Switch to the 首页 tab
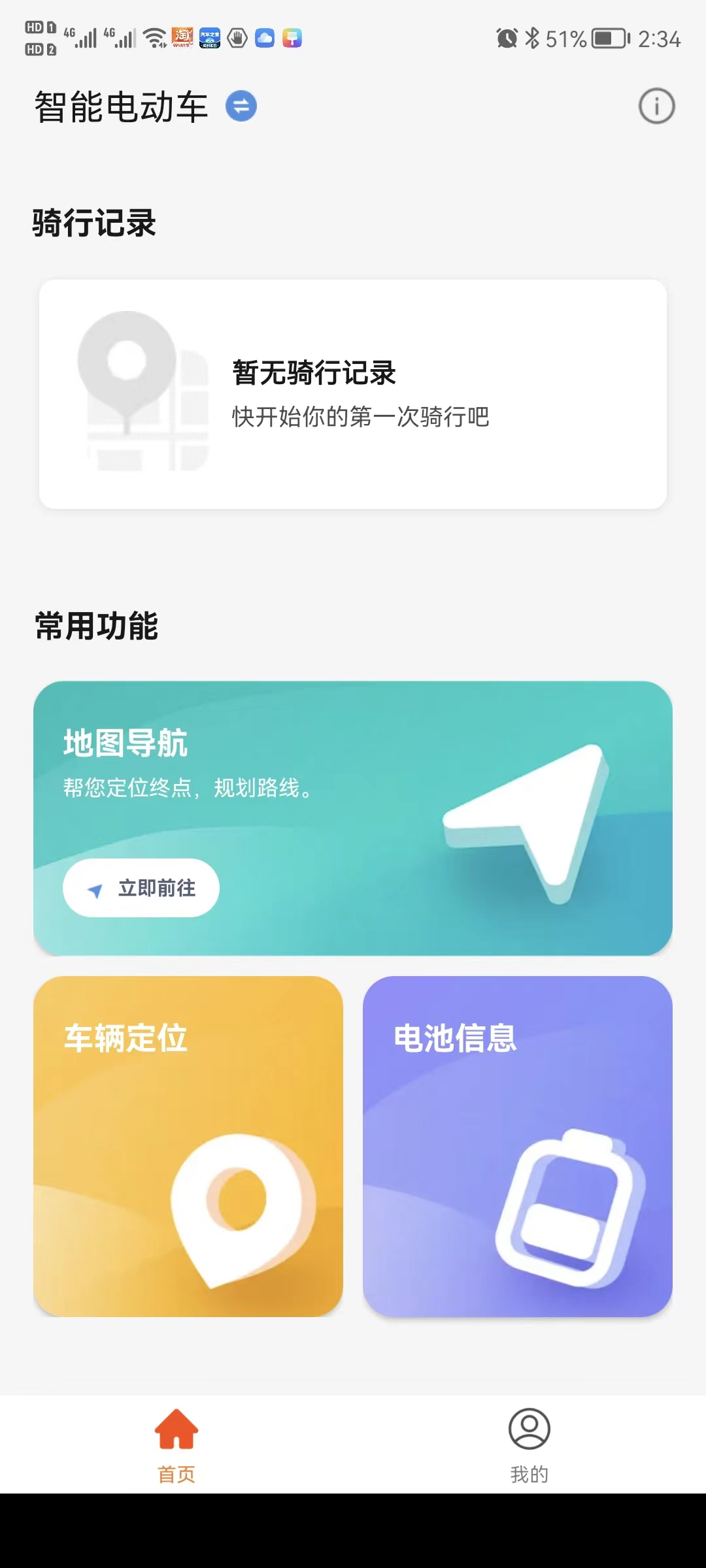 point(176,1445)
